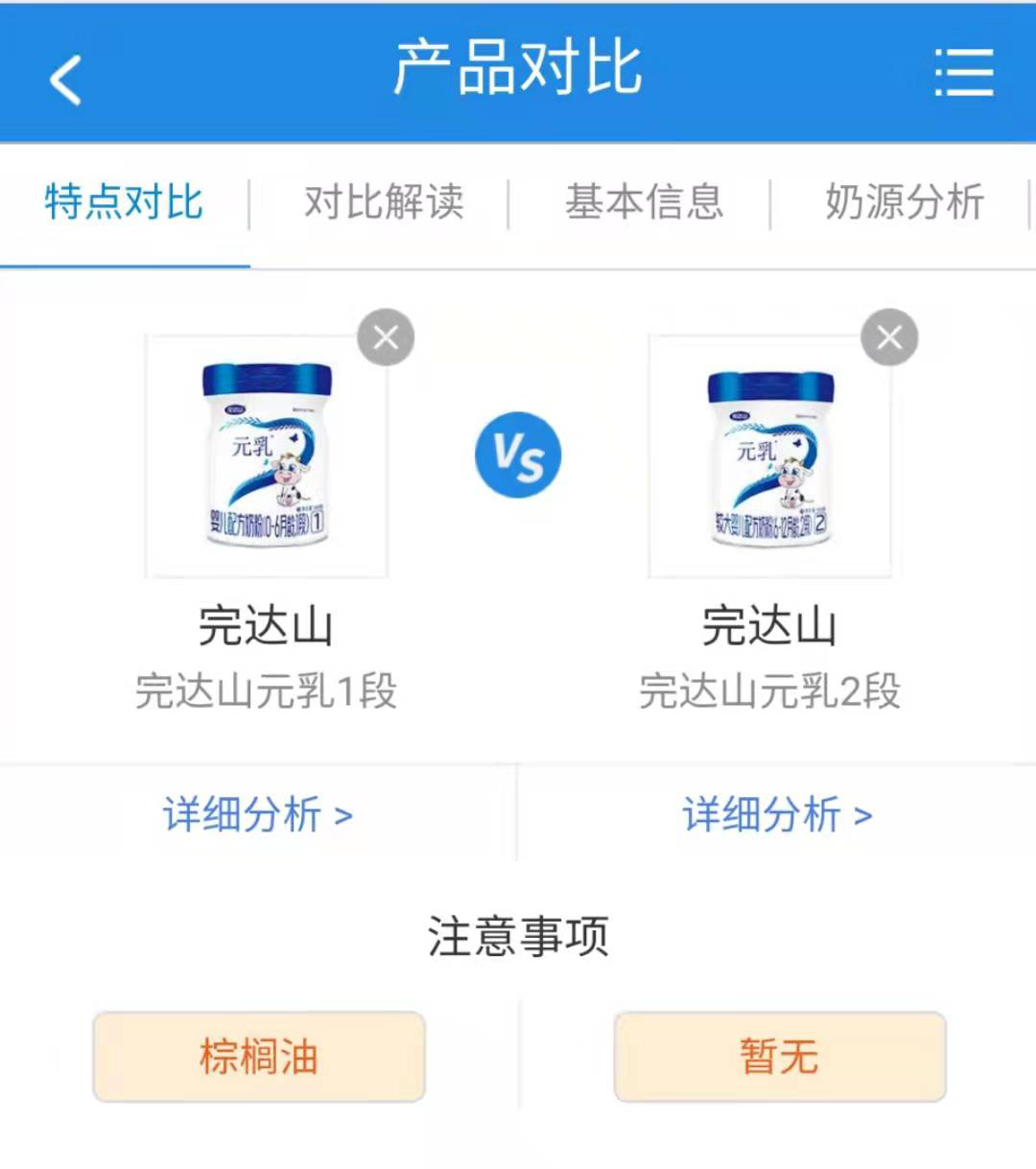
Task: Switch to the 特点对比 tab
Action: (x=124, y=202)
